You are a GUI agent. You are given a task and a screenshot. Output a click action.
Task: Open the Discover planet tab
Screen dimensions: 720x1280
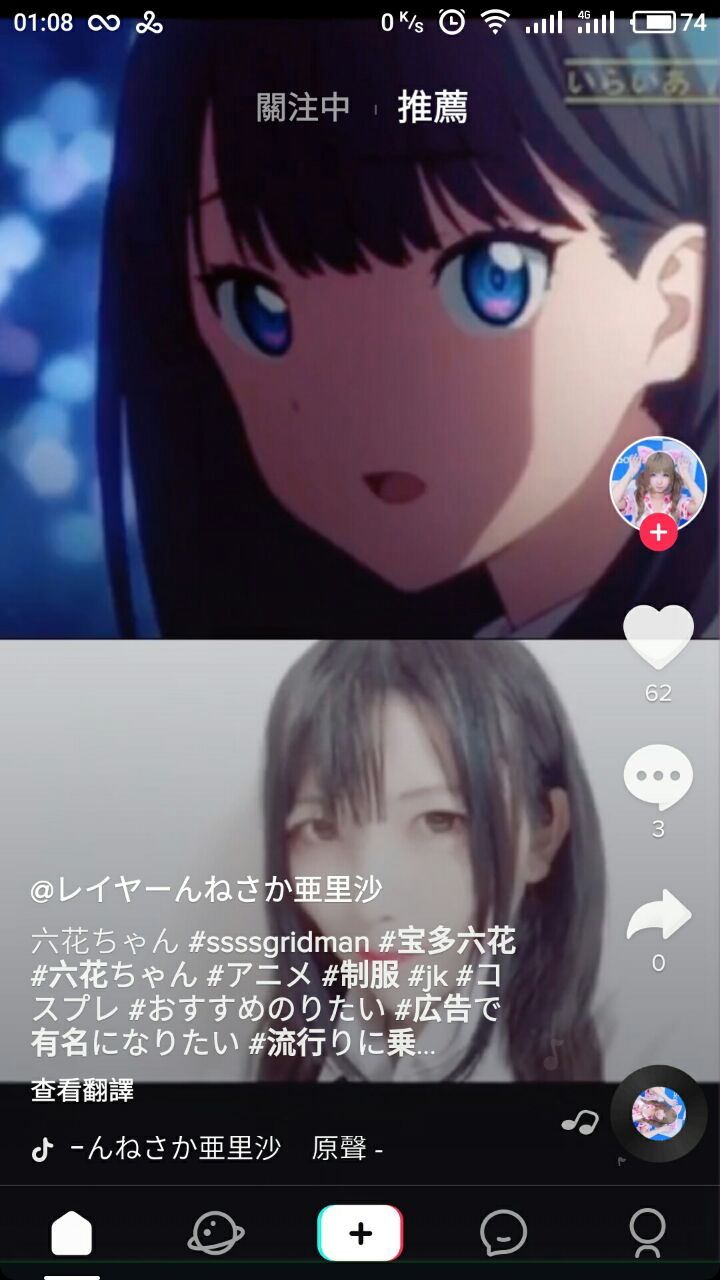coord(216,1234)
